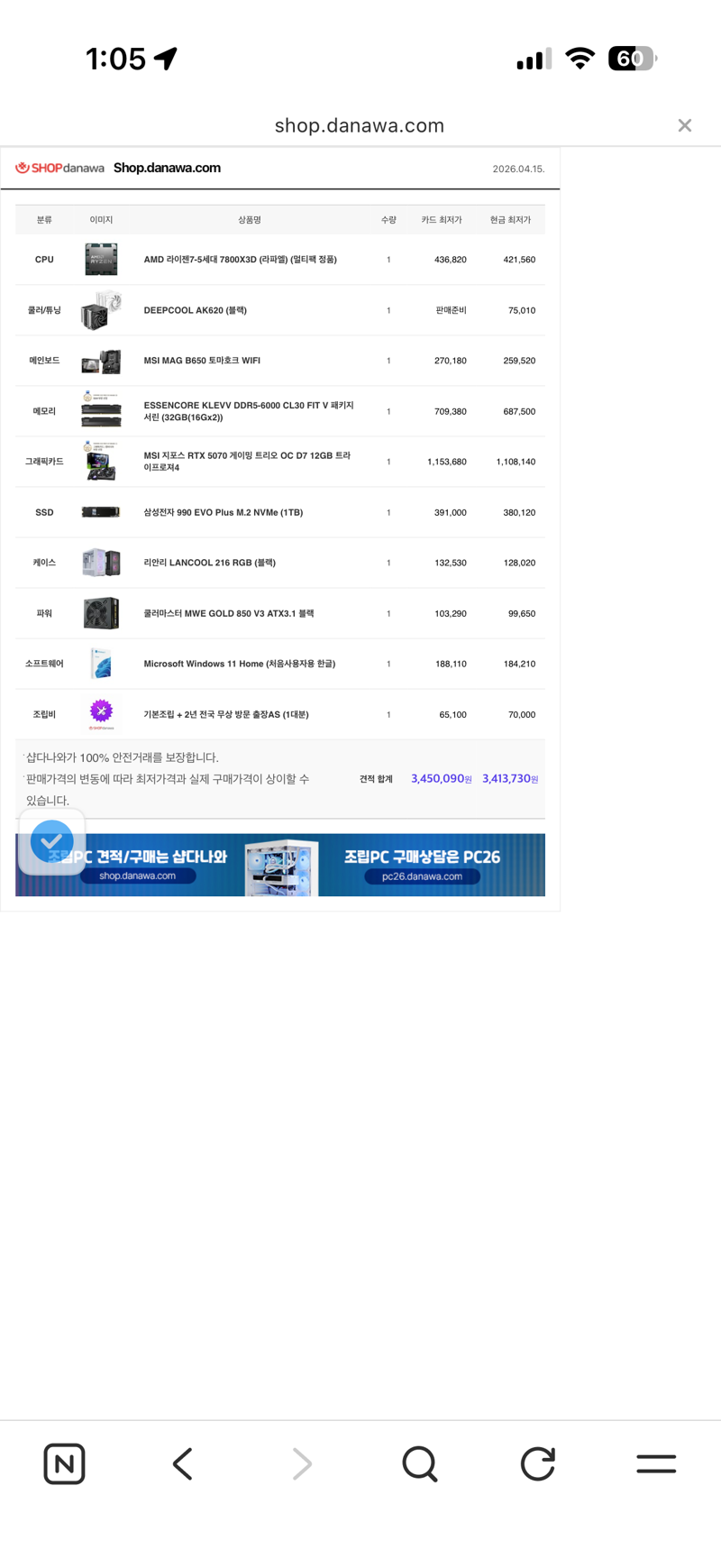Tap the floating blue checkmark button
This screenshot has height=1568, width=721.
coord(52,841)
